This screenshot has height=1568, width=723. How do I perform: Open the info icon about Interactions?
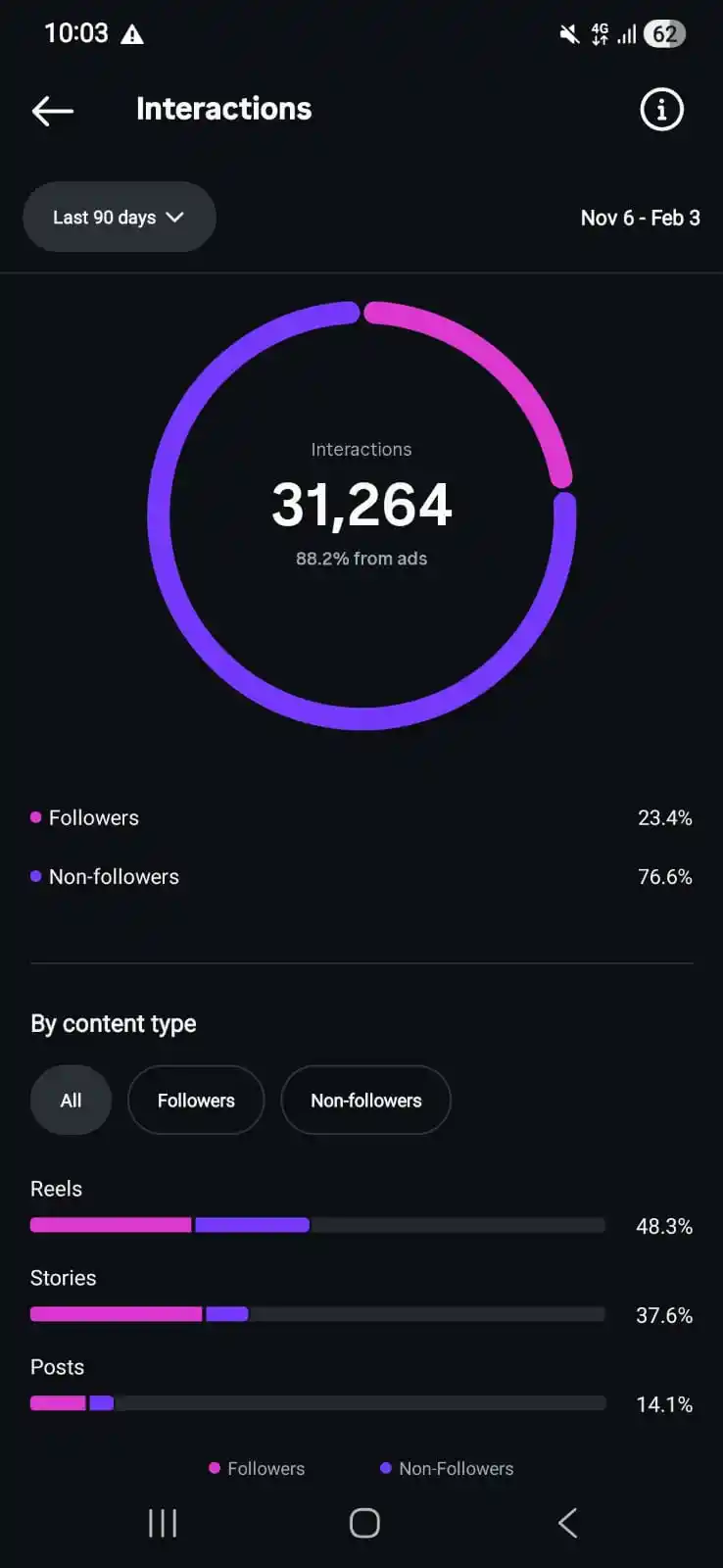661,110
